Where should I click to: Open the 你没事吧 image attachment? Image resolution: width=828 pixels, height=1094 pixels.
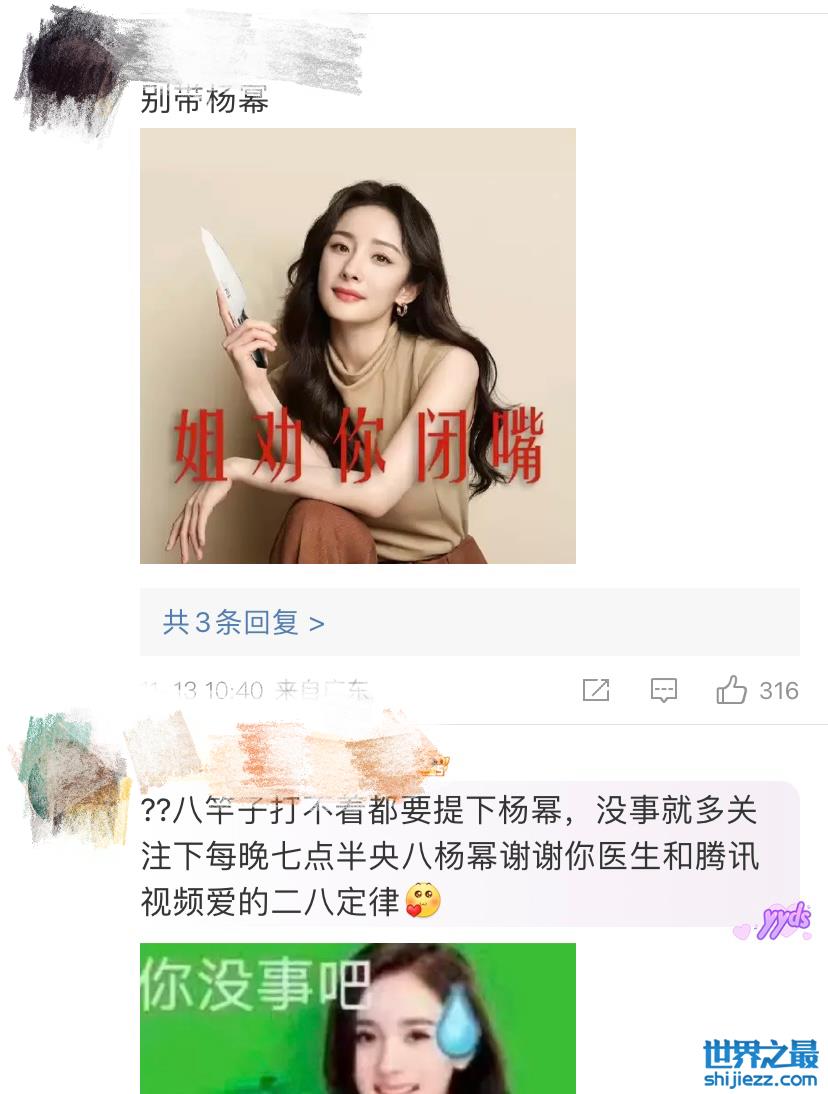[x=357, y=1018]
